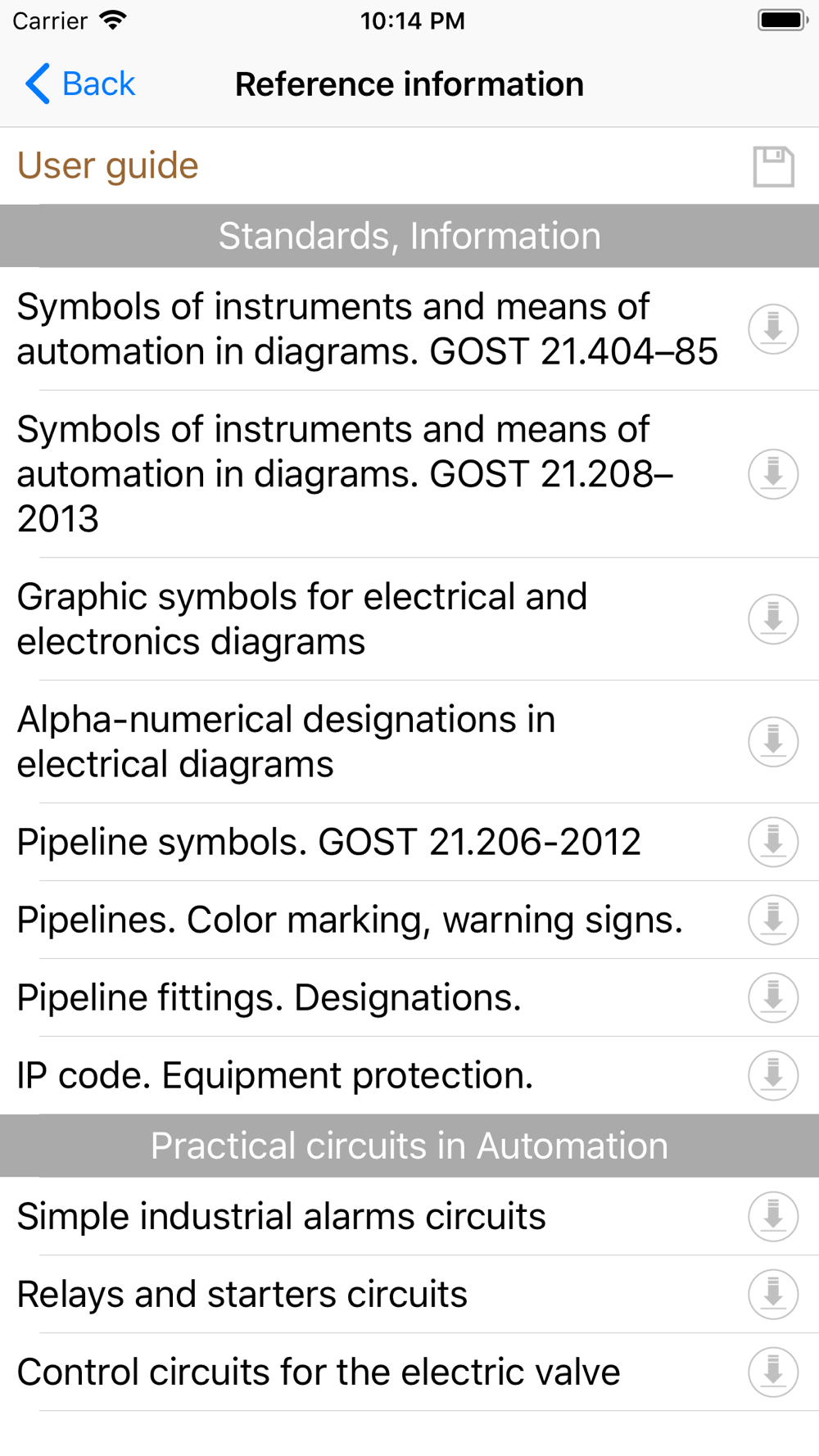The width and height of the screenshot is (819, 1456).
Task: Open the User guide
Action: (108, 165)
